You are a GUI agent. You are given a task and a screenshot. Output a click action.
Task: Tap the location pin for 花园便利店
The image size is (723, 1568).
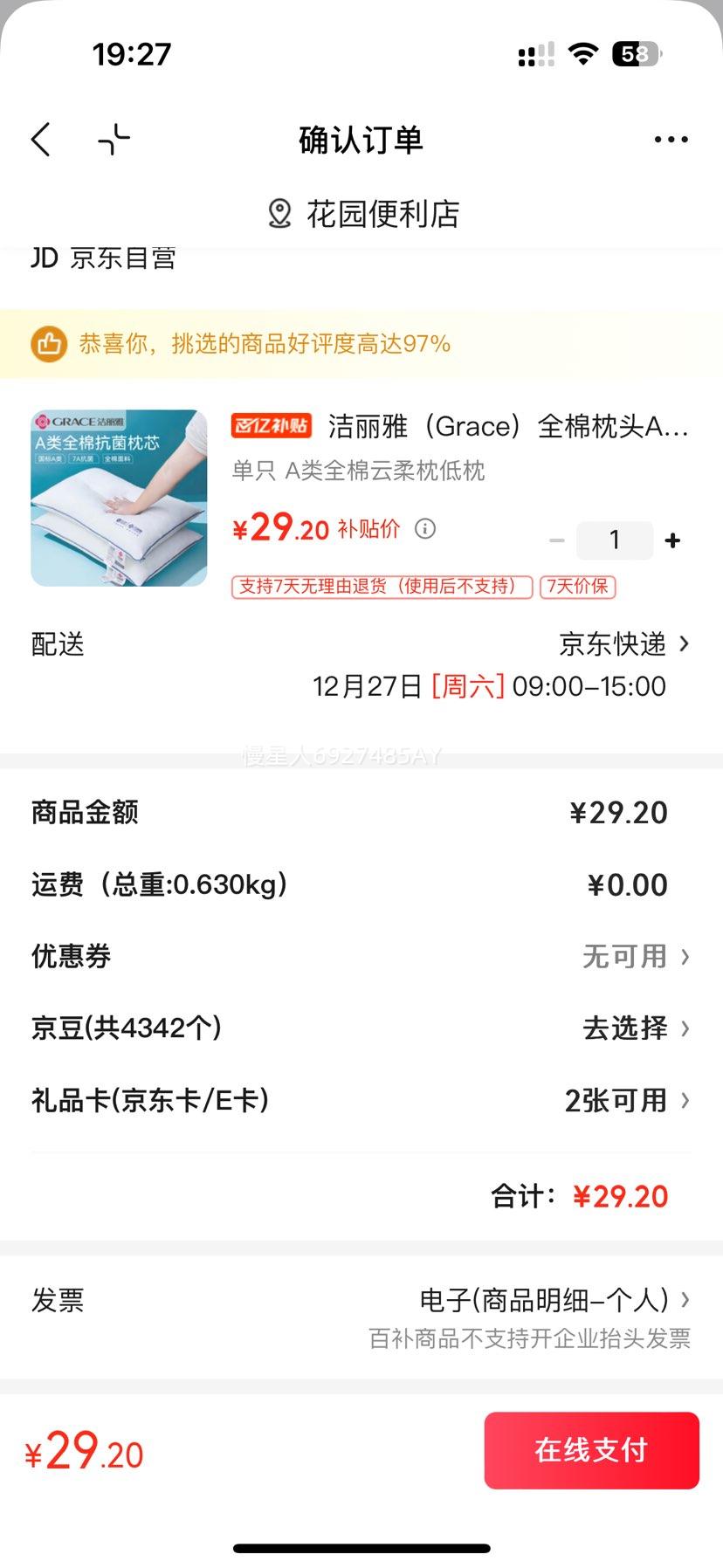tap(279, 213)
